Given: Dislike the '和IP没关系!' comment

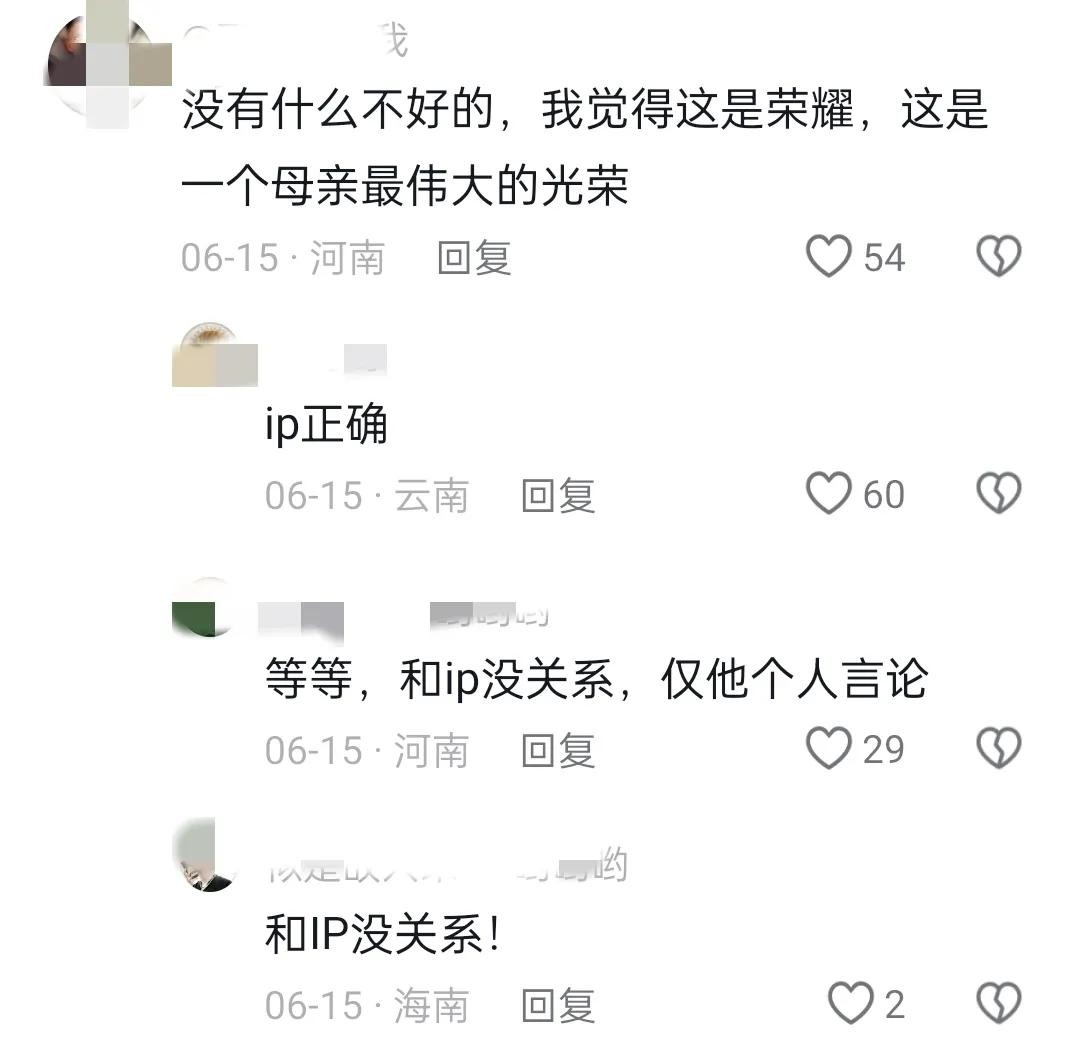Looking at the screenshot, I should click(x=998, y=1004).
